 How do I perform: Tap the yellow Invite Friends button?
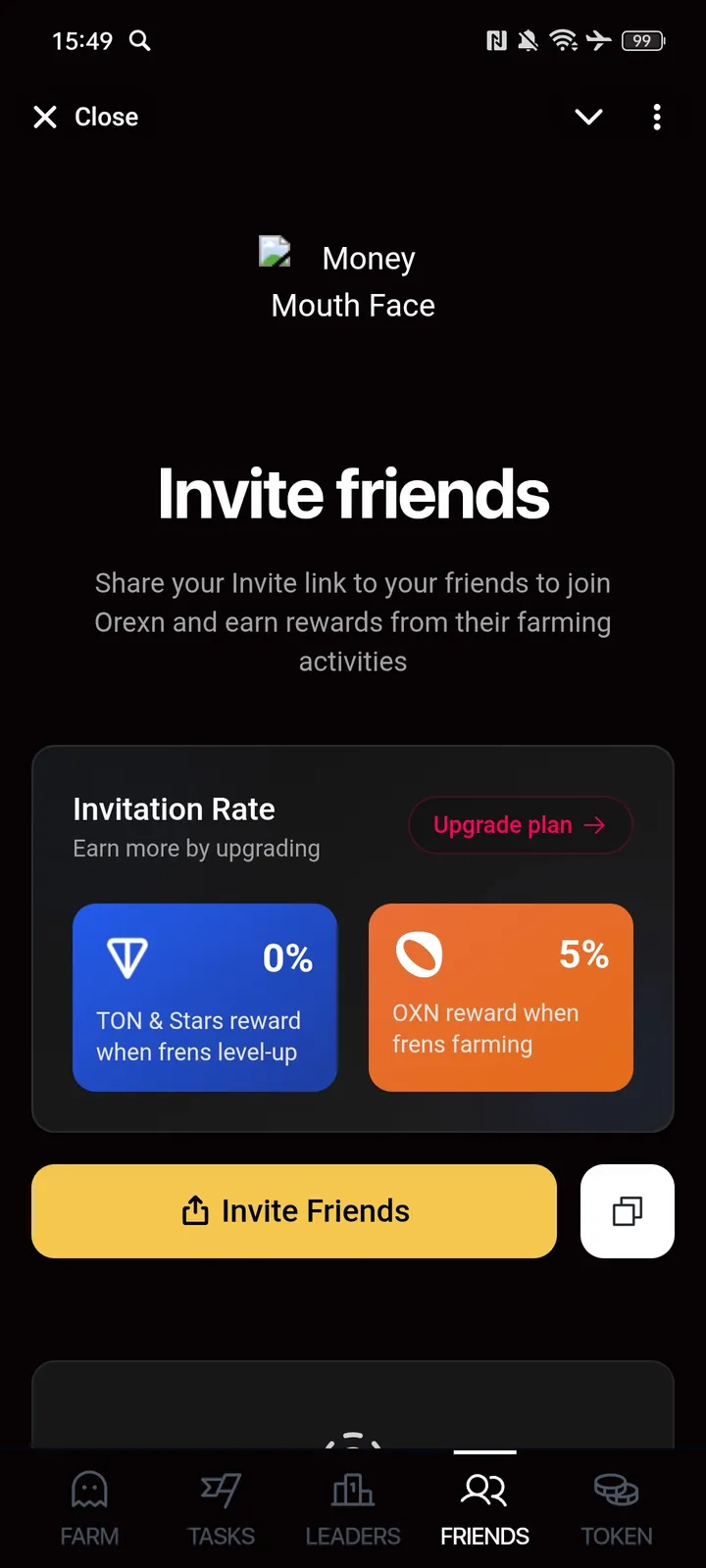[294, 1211]
